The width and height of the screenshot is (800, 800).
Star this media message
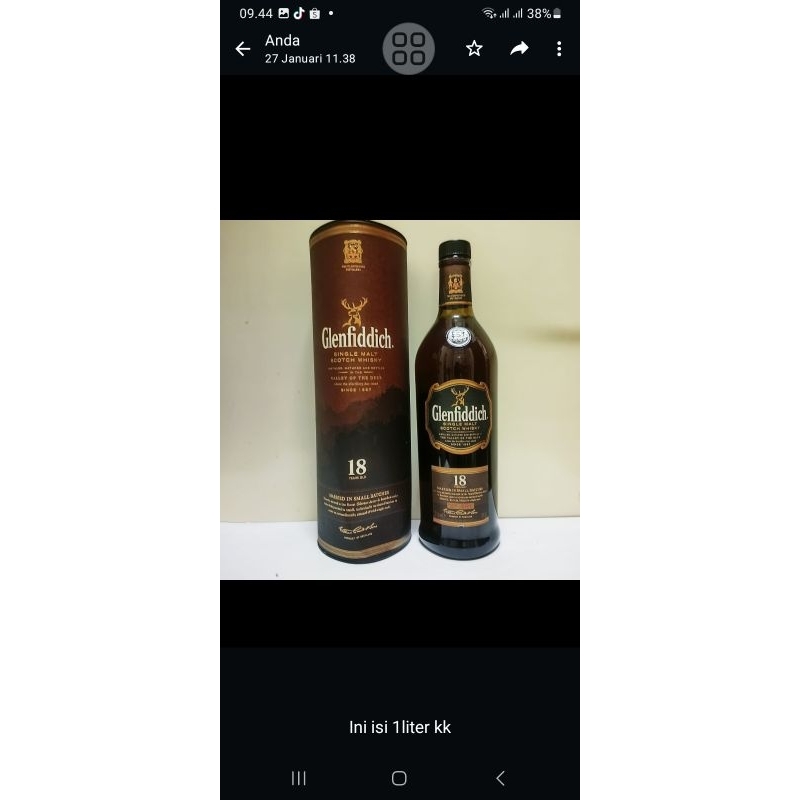(474, 48)
